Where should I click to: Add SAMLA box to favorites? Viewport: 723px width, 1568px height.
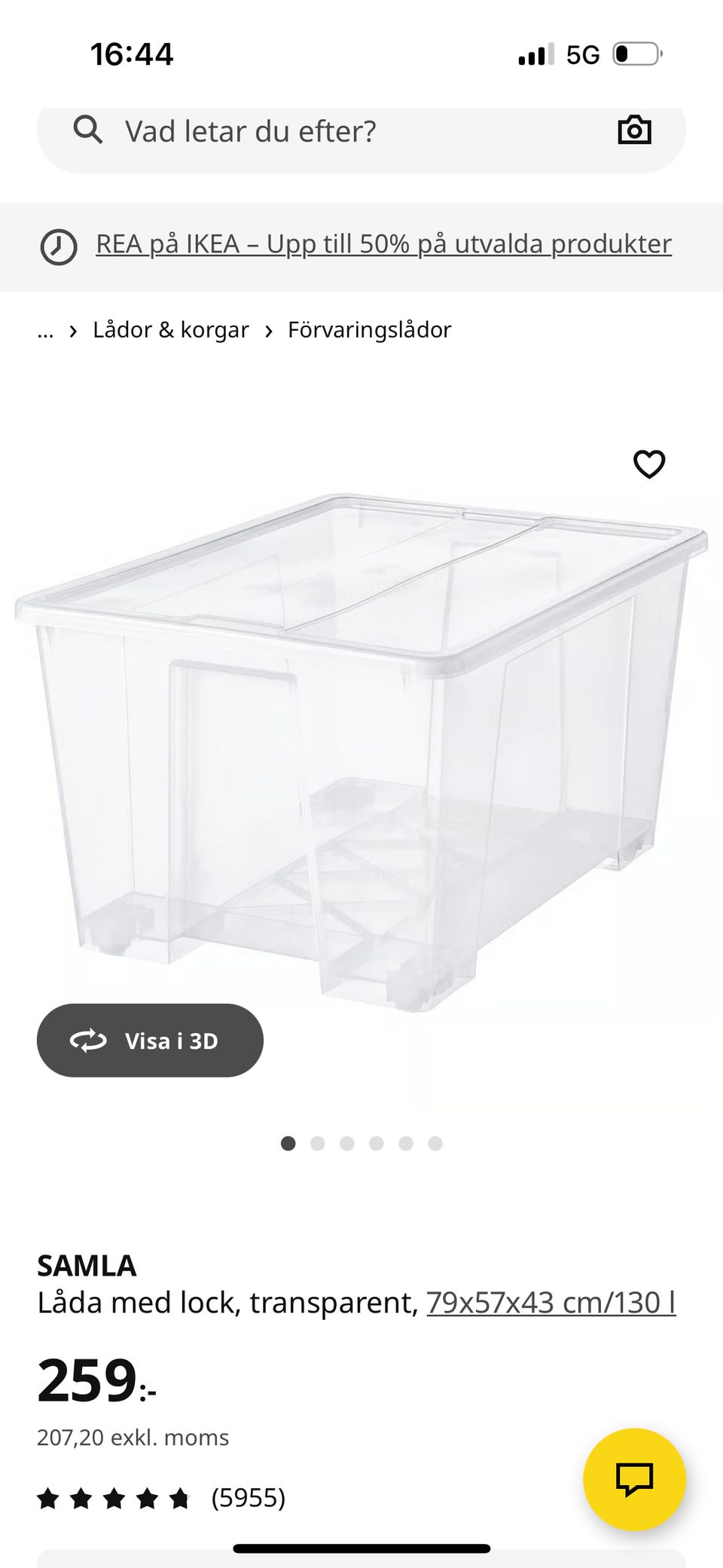point(648,464)
